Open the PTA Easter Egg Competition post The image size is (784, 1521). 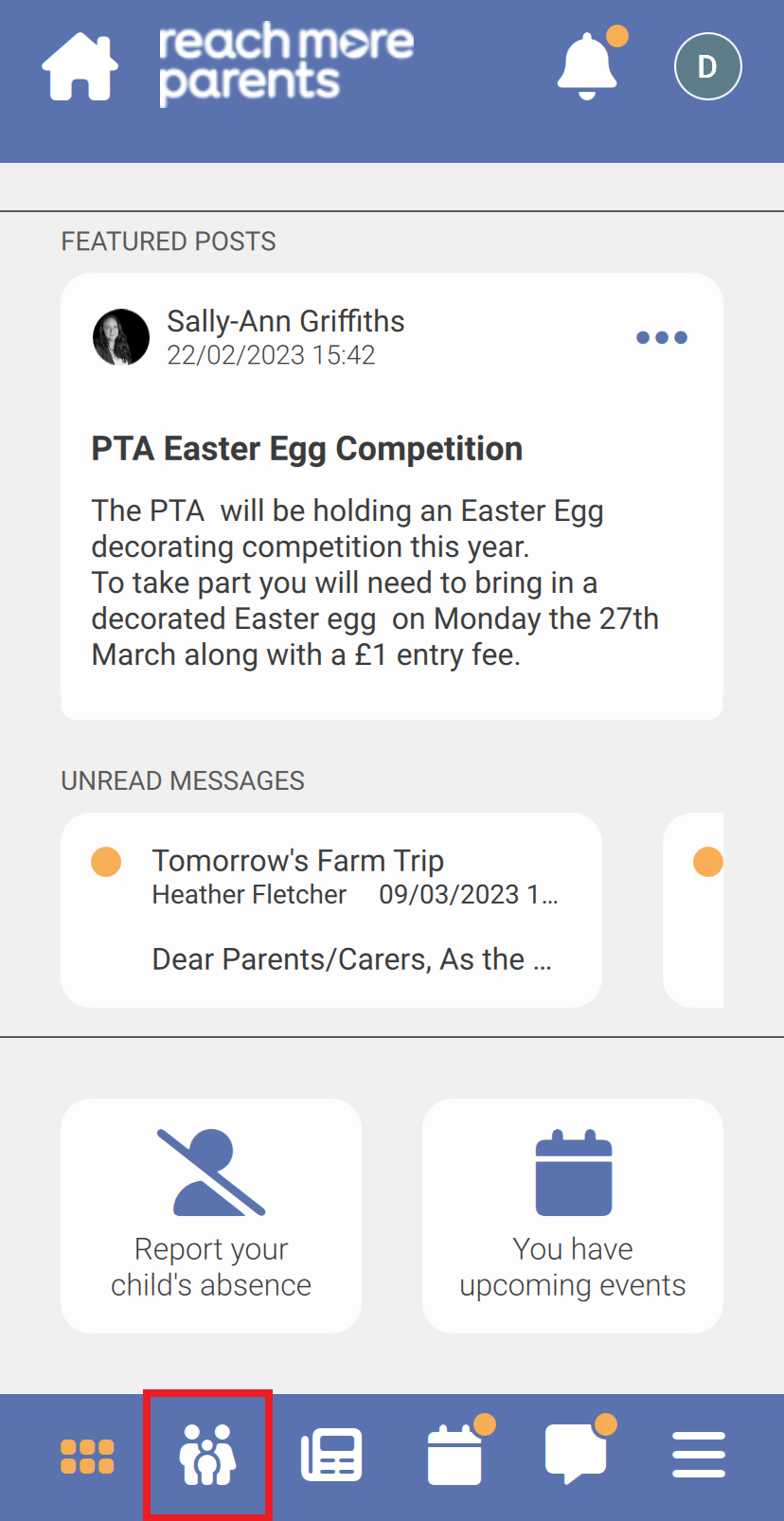[307, 449]
